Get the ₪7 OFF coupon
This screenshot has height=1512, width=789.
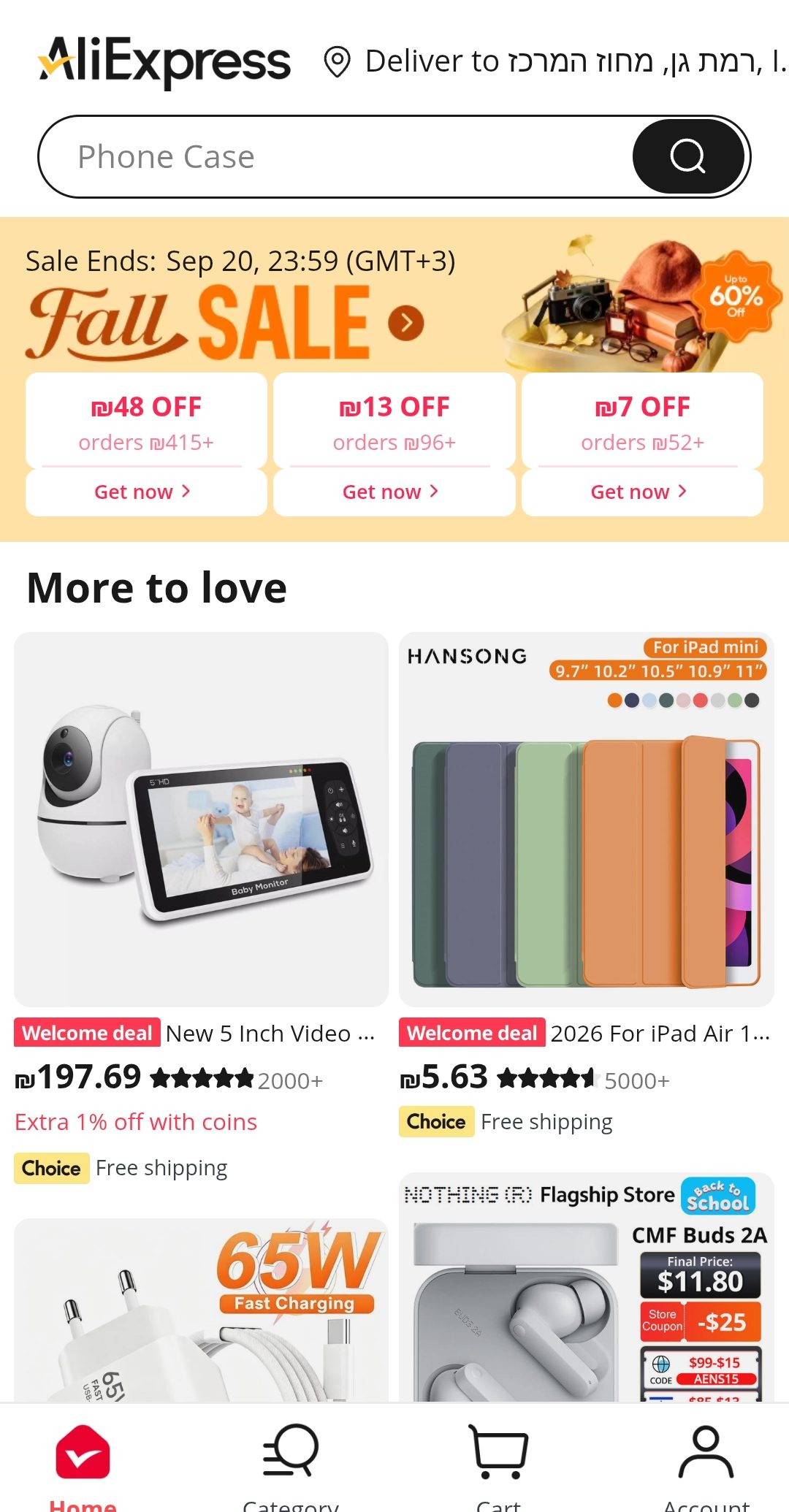click(x=643, y=492)
